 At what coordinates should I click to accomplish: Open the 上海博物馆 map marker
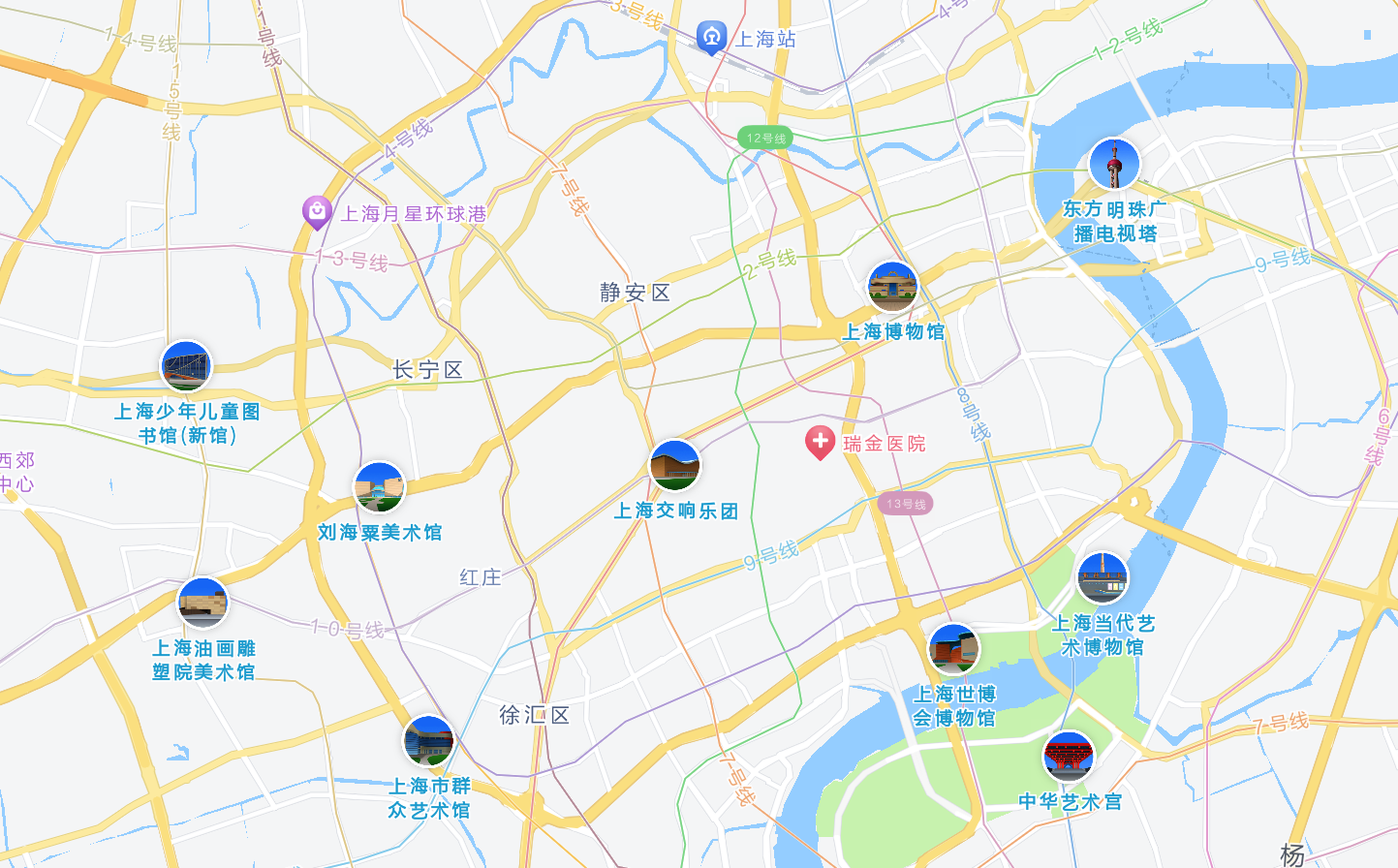892,287
